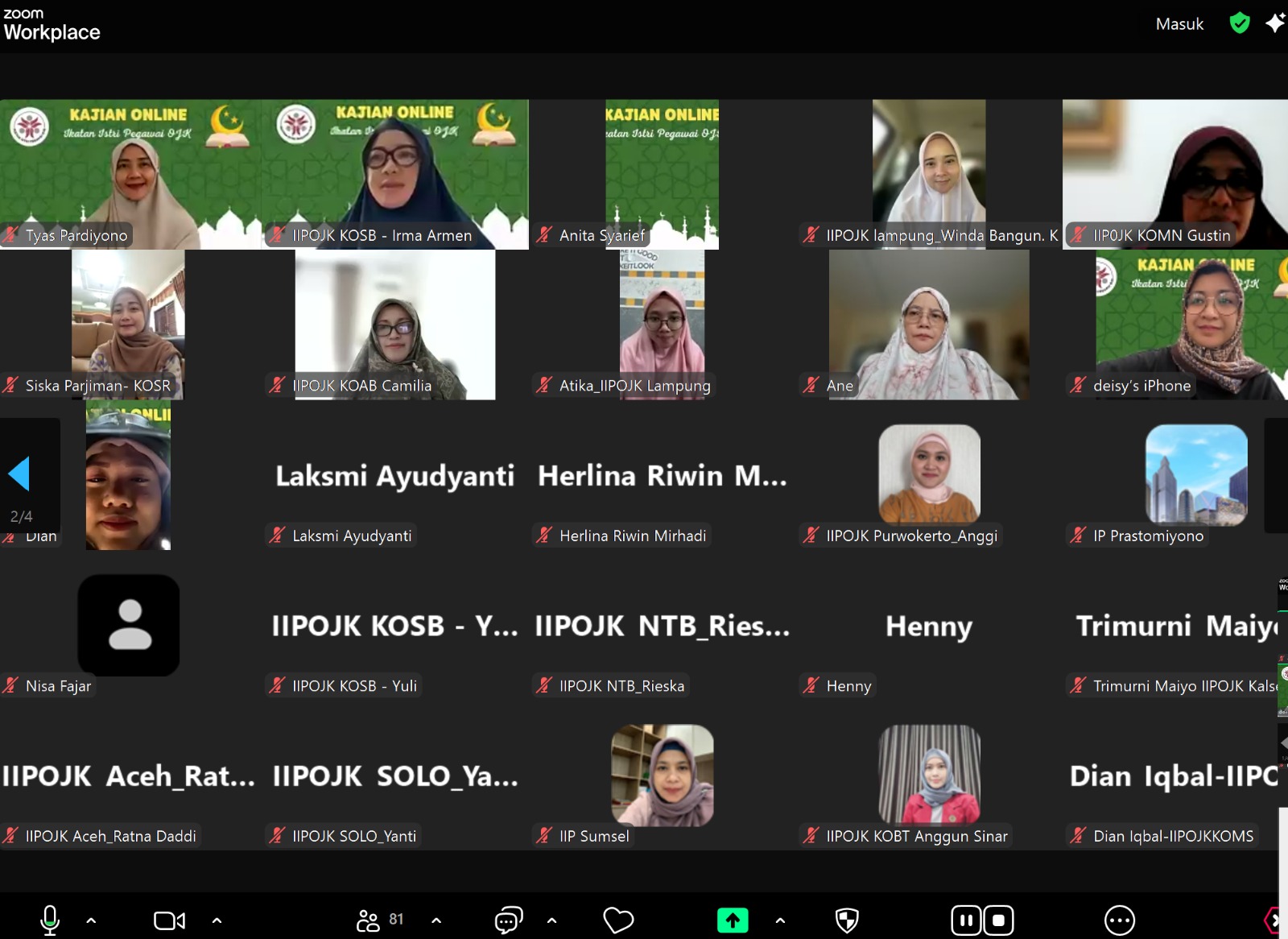
Task: Expand the audio options arrow
Action: [x=91, y=920]
